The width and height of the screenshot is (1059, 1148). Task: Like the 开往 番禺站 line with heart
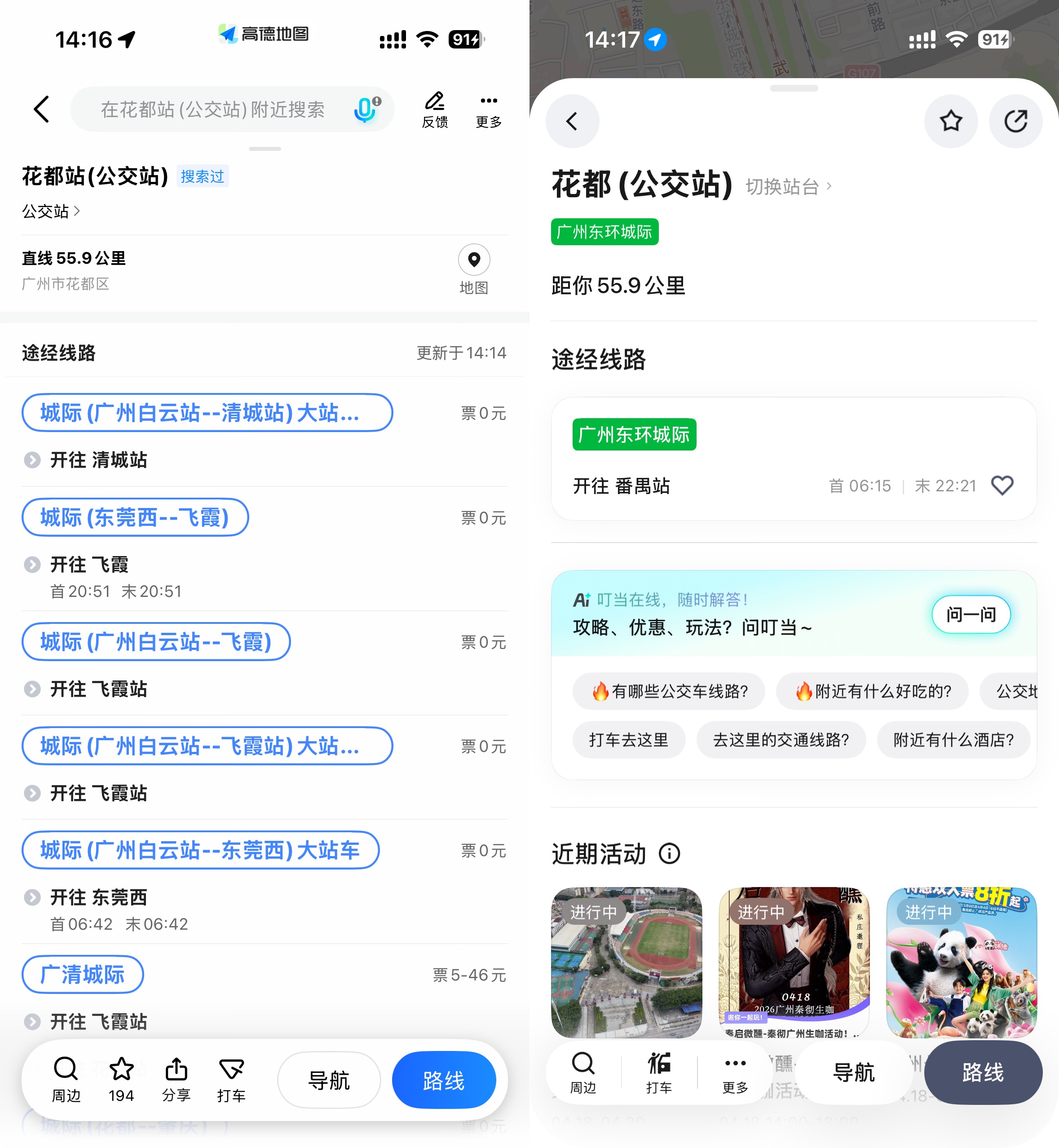1002,486
